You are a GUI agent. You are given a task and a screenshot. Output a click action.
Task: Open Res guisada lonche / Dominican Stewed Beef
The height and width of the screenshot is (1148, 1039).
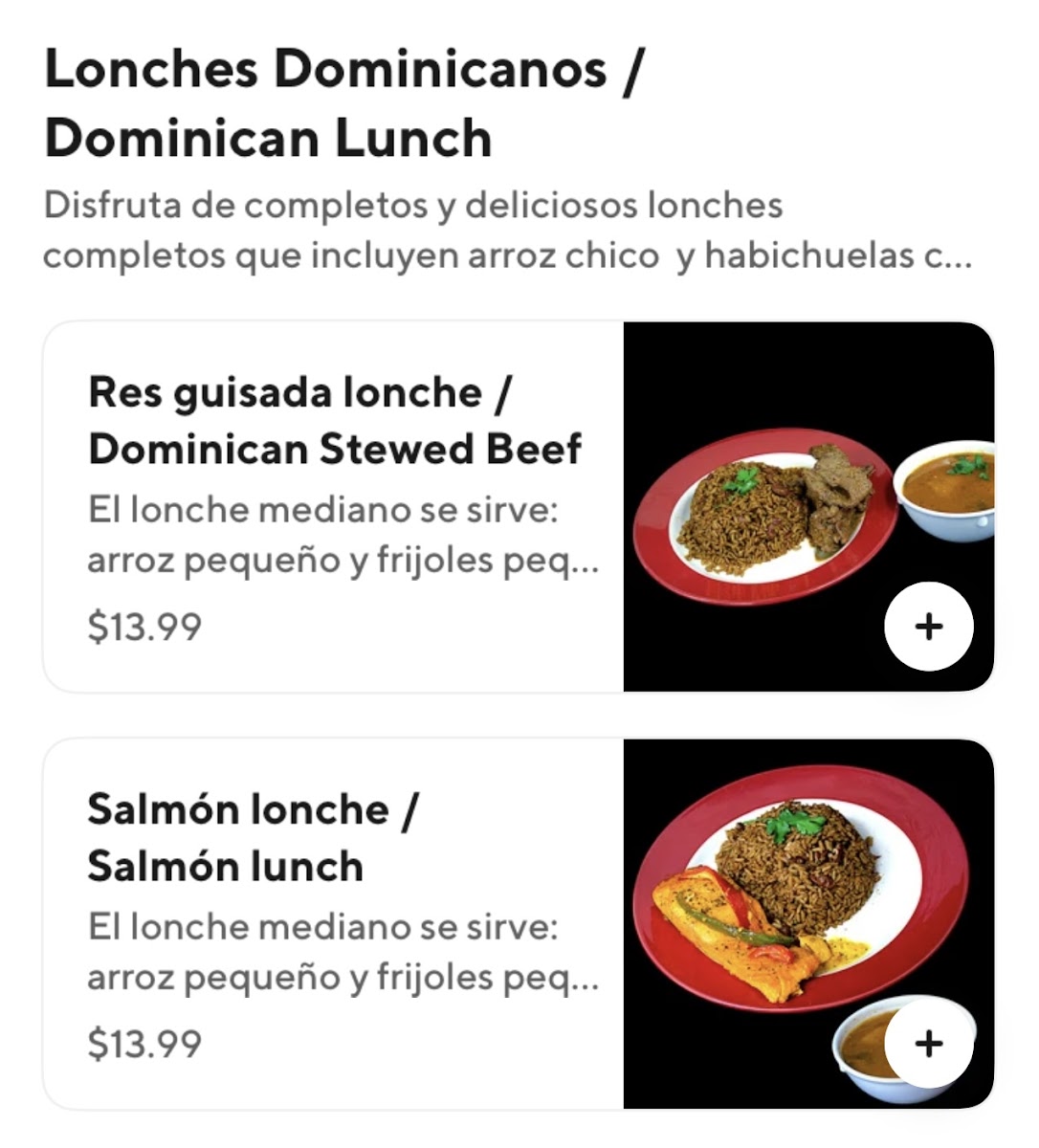[x=335, y=421]
